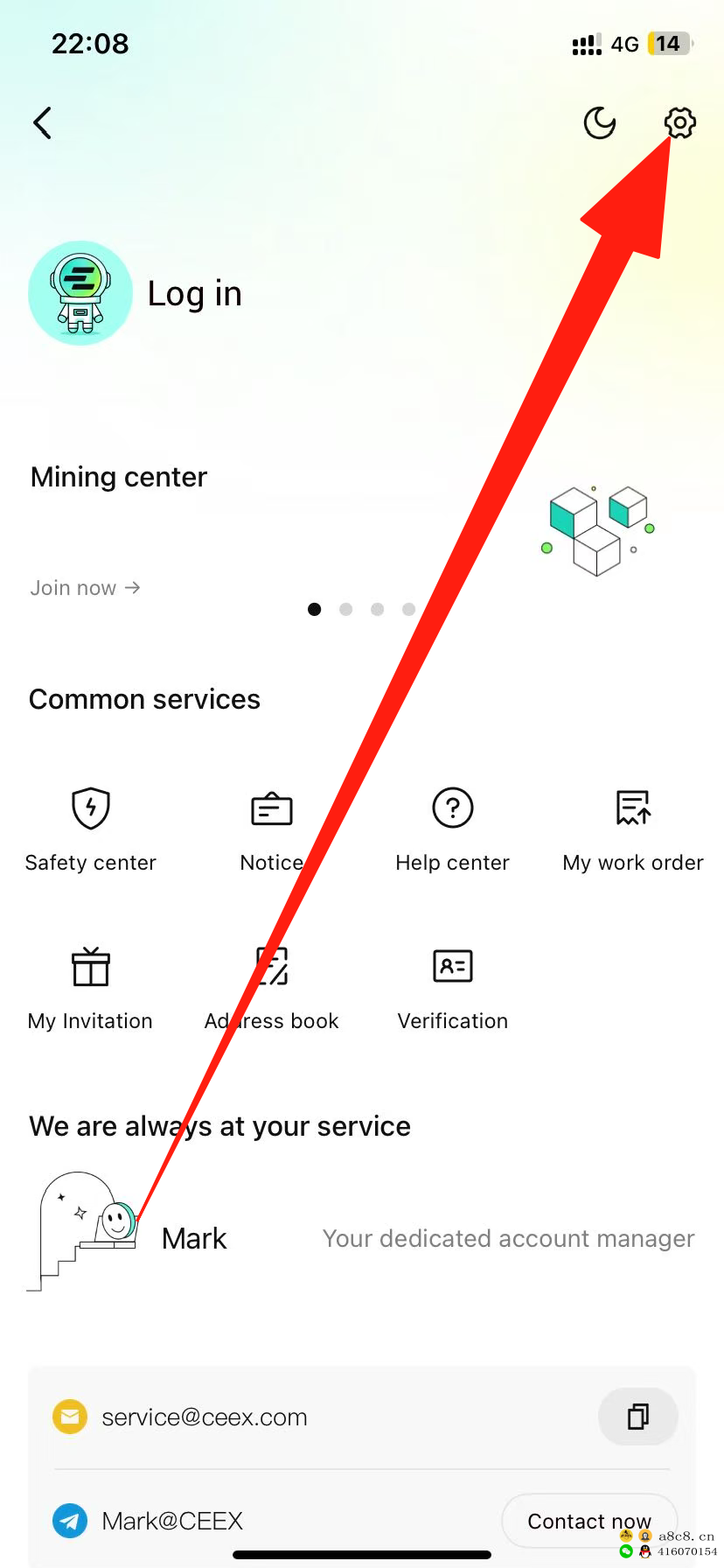The height and width of the screenshot is (1568, 724).
Task: Switch to dark mode with moon icon
Action: pos(600,123)
